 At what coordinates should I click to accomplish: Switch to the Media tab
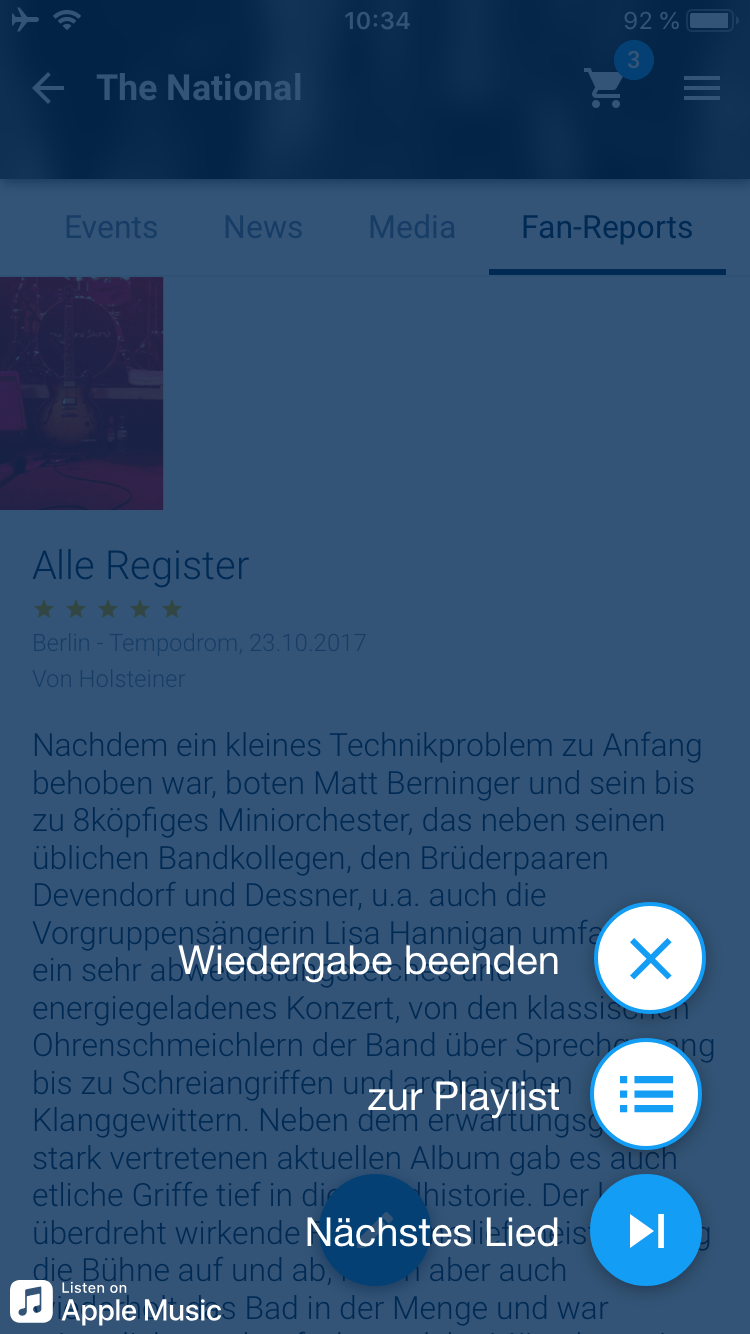412,228
